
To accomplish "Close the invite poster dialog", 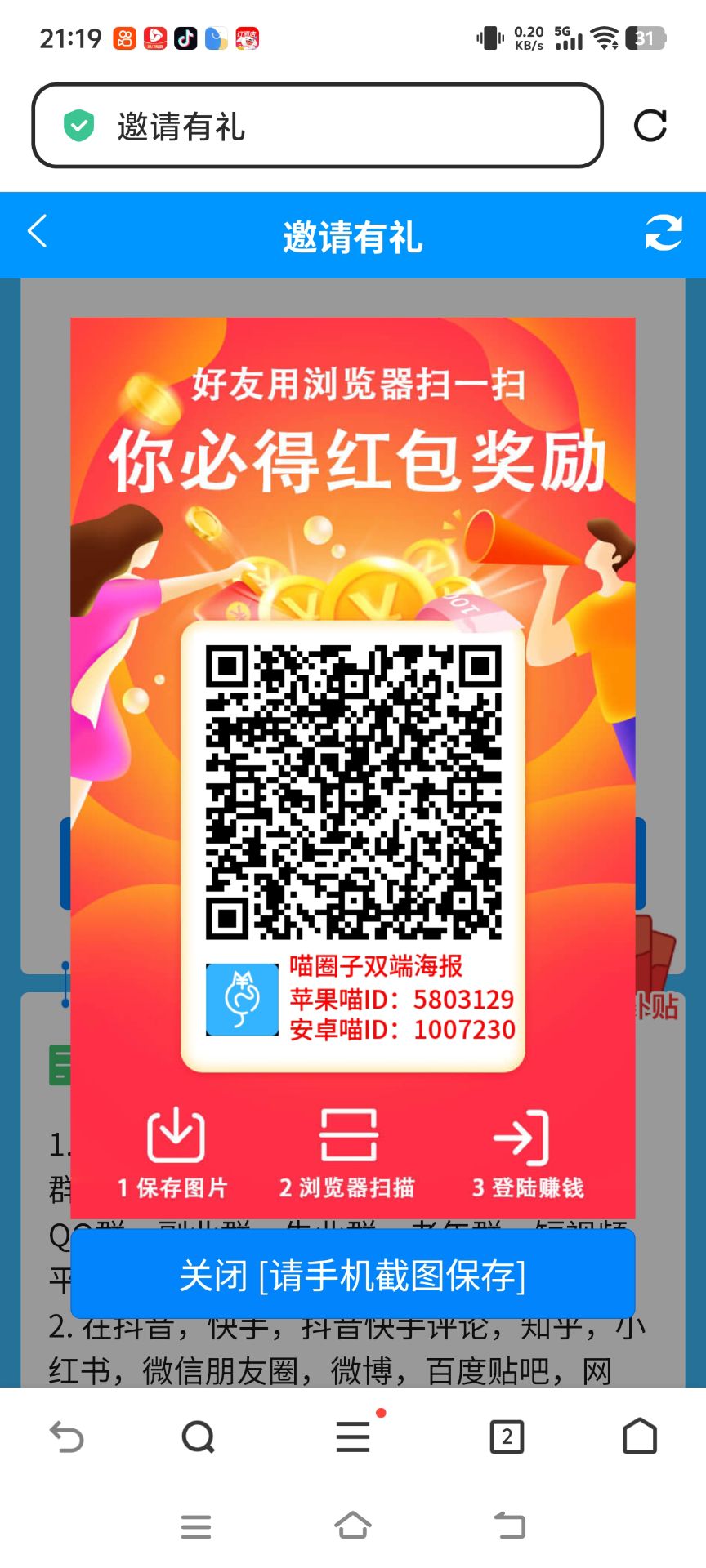I will click(352, 1275).
